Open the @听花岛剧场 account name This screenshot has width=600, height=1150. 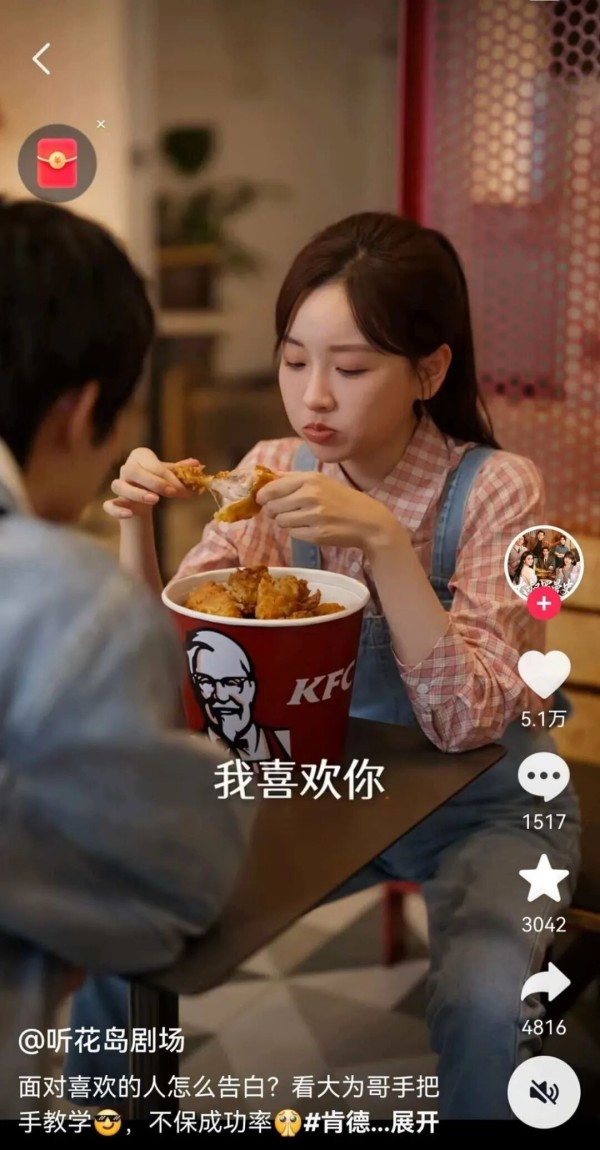101,1040
